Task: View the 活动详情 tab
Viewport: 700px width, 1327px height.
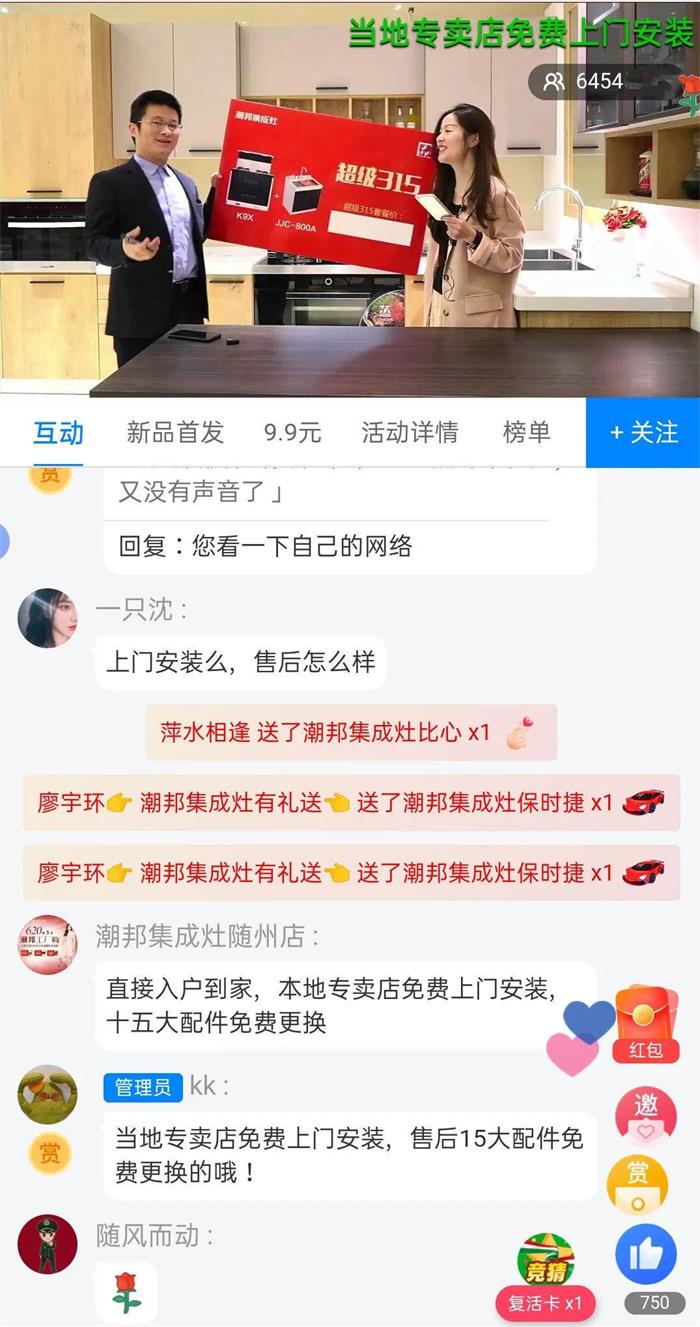Action: pyautogui.click(x=410, y=433)
